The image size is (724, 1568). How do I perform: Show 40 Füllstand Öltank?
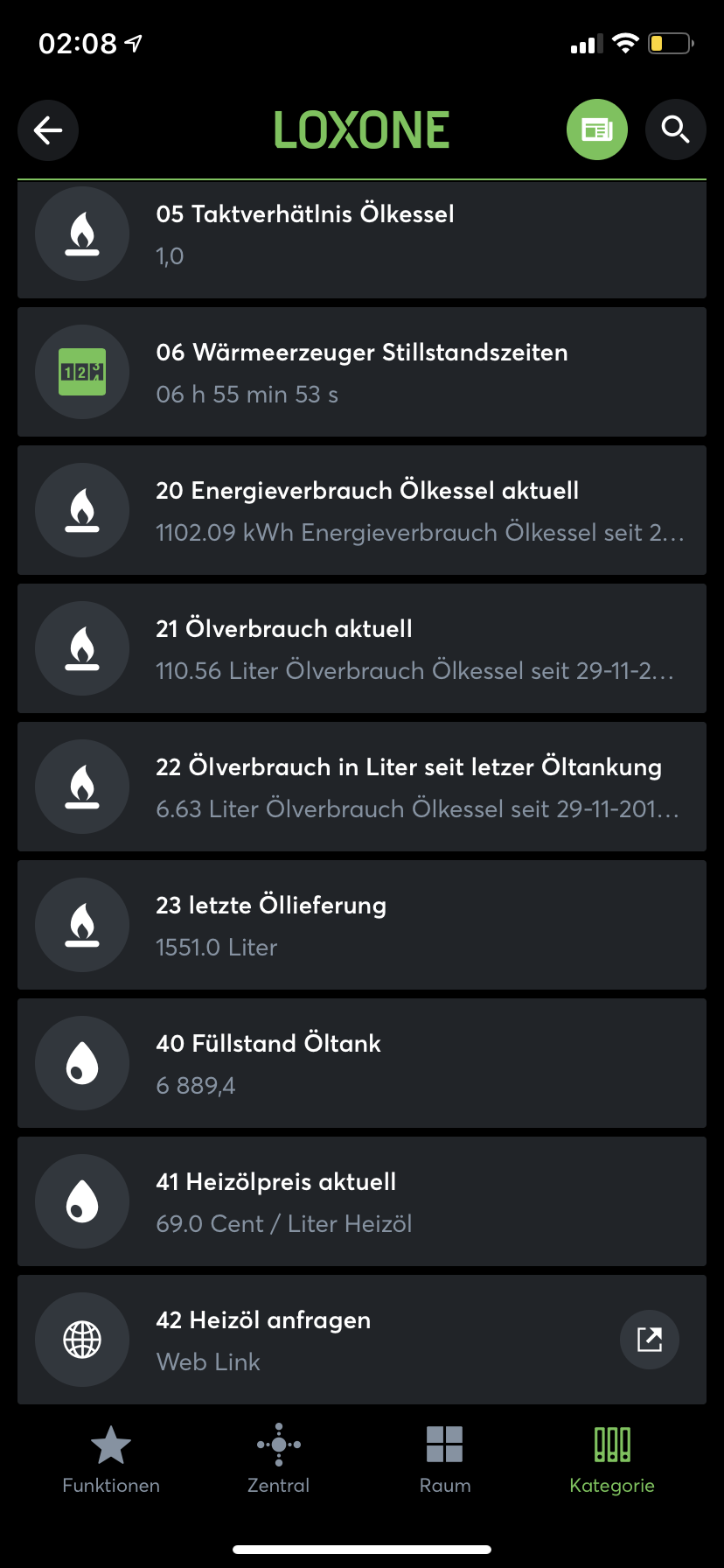coord(362,1064)
